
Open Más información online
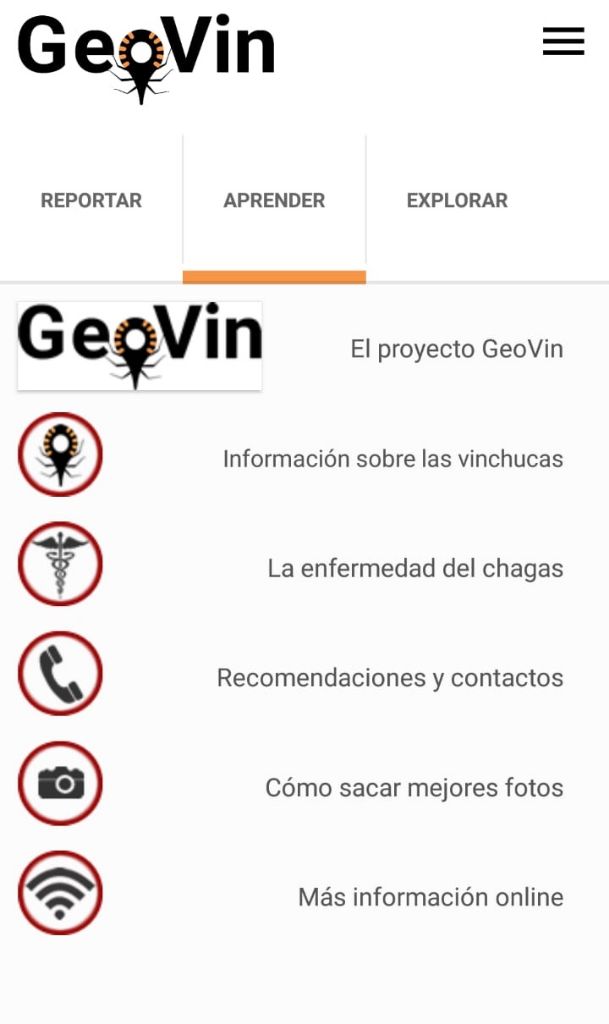[x=430, y=897]
